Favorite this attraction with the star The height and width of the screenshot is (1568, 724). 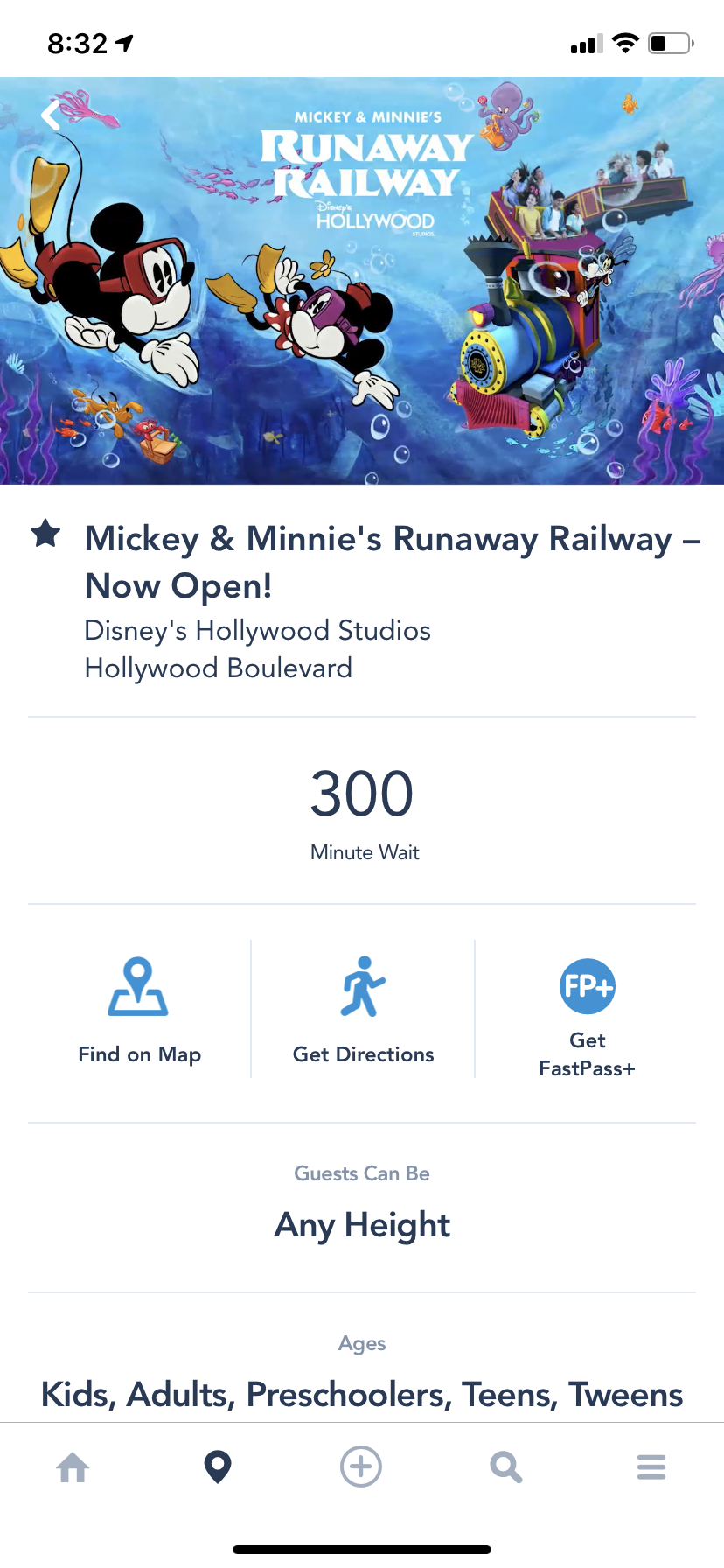(x=45, y=533)
